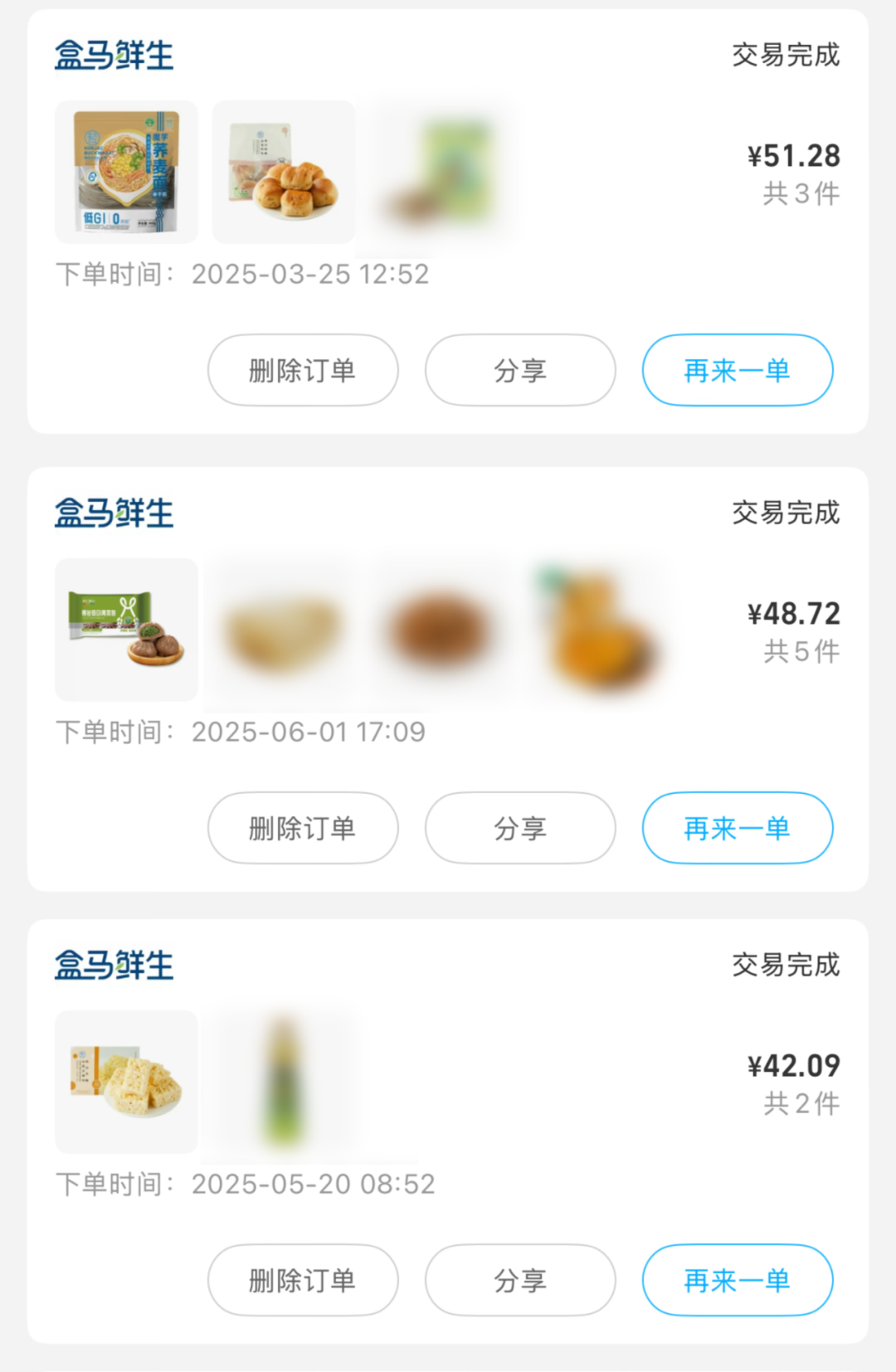
Task: View the bread rolls product thumbnail
Action: [284, 172]
